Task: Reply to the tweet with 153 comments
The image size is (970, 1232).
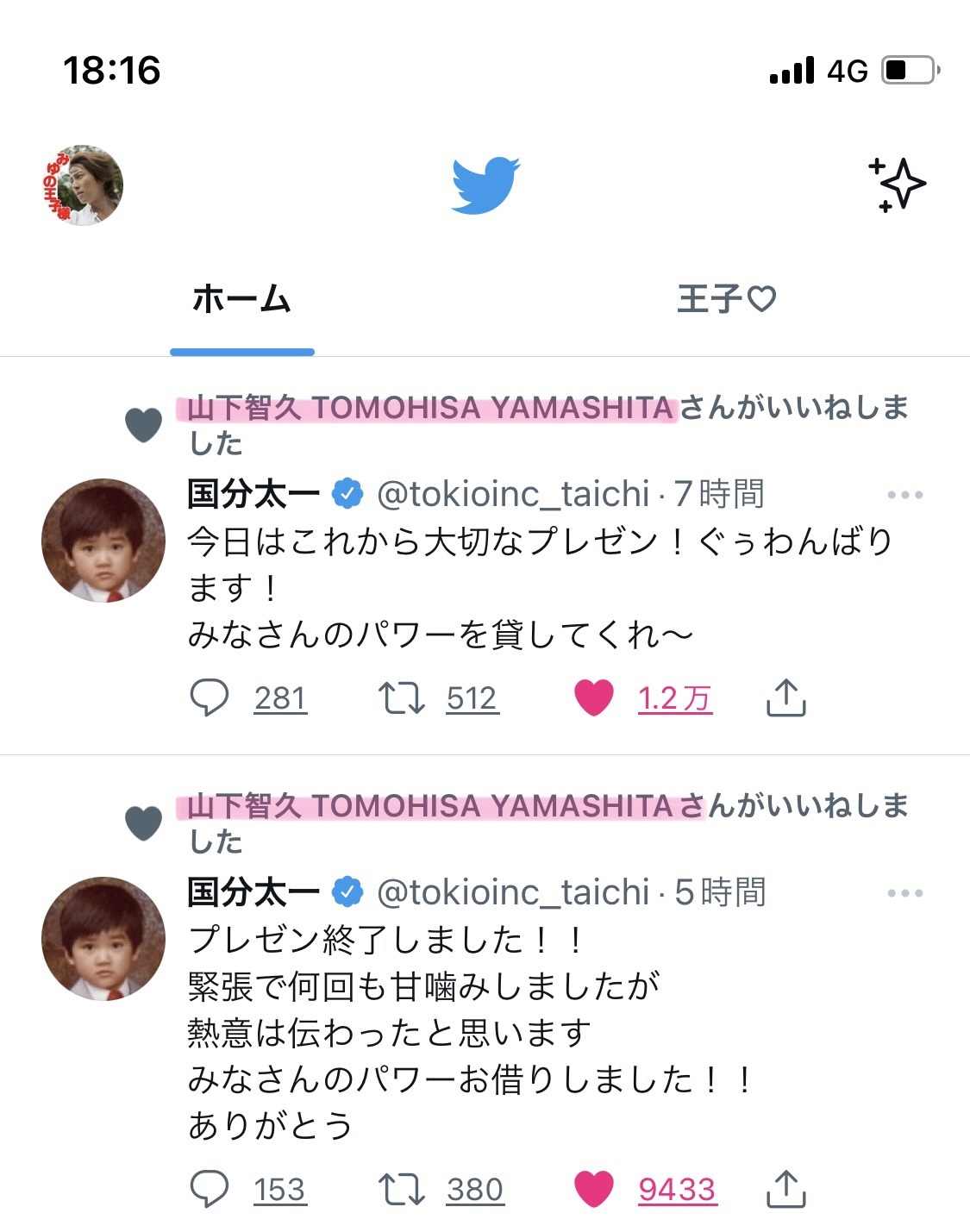Action: (210, 1189)
